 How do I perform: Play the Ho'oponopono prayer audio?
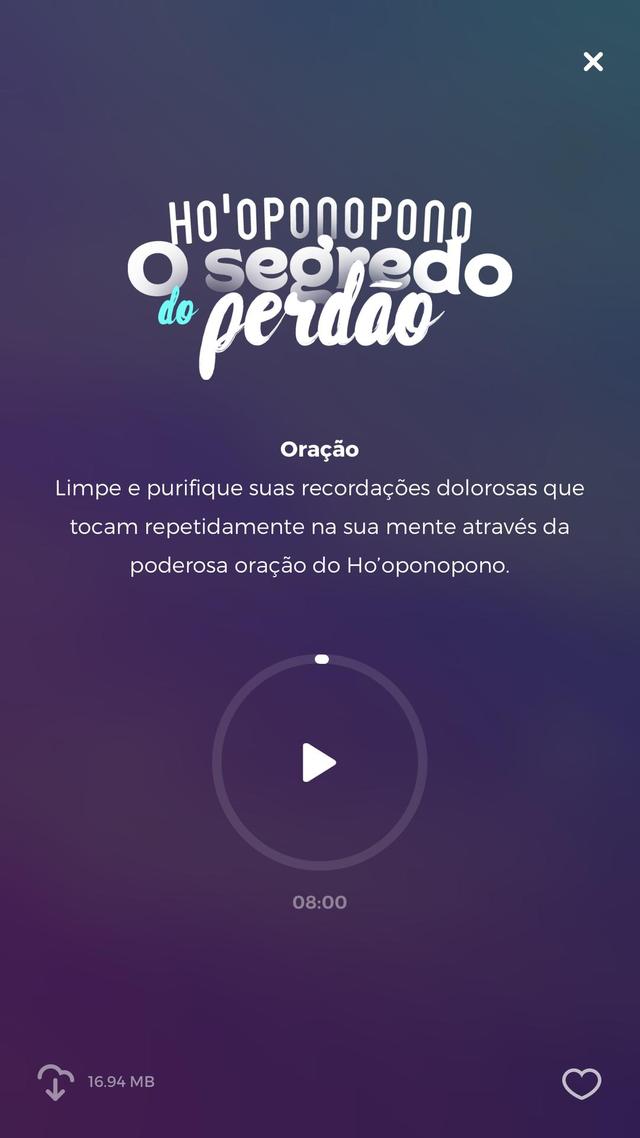(319, 762)
